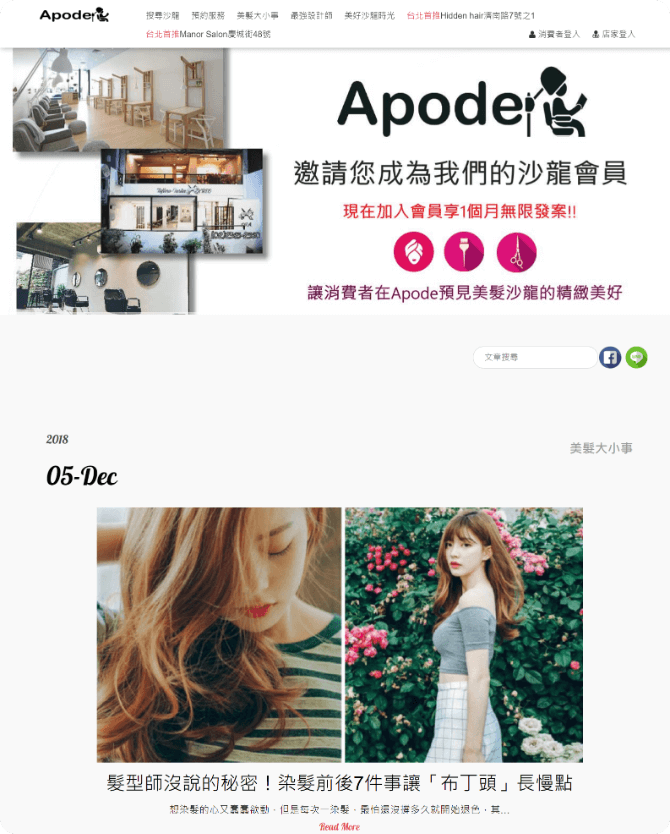Open the Manor Salon 慶城街48號 link

coord(209,34)
